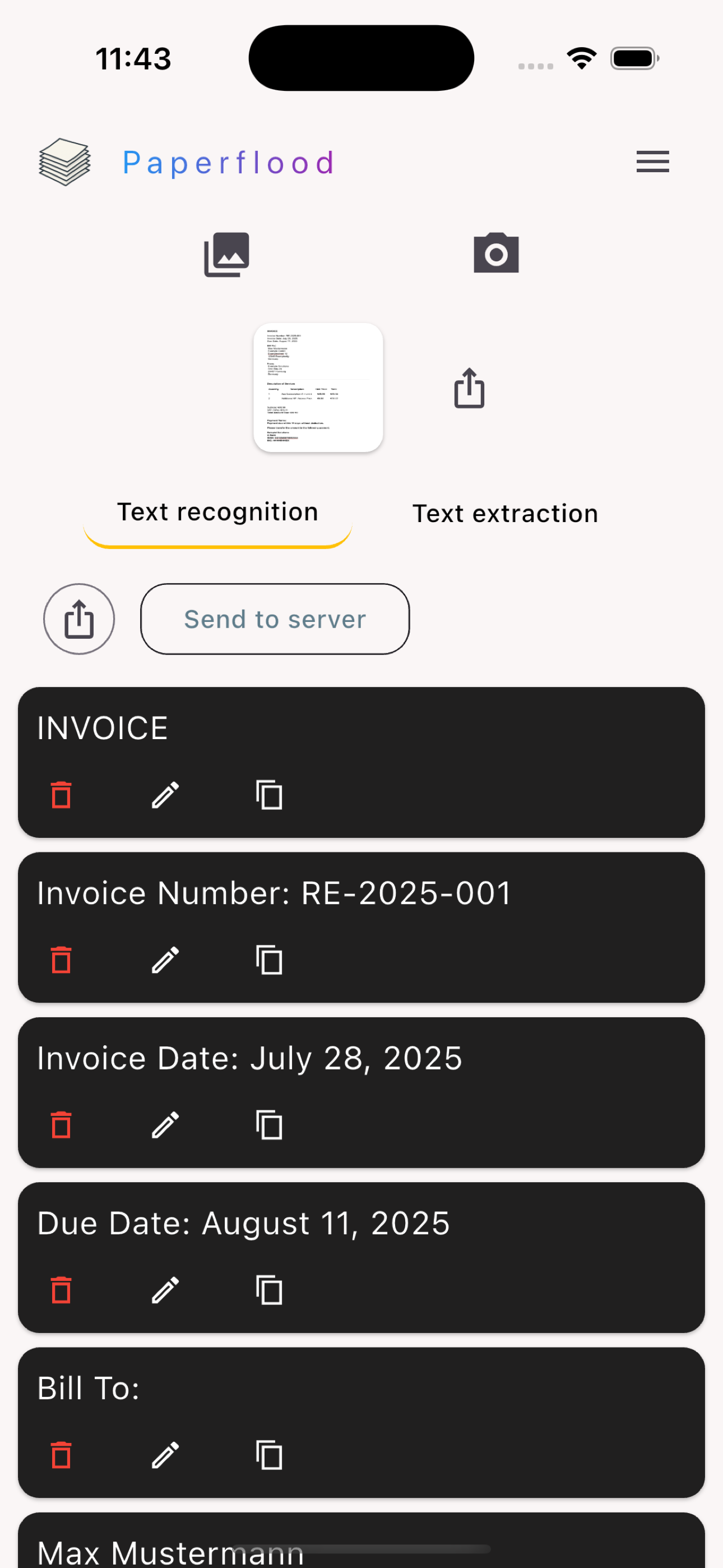Send recognized text to server
723x1568 pixels.
coord(275,619)
